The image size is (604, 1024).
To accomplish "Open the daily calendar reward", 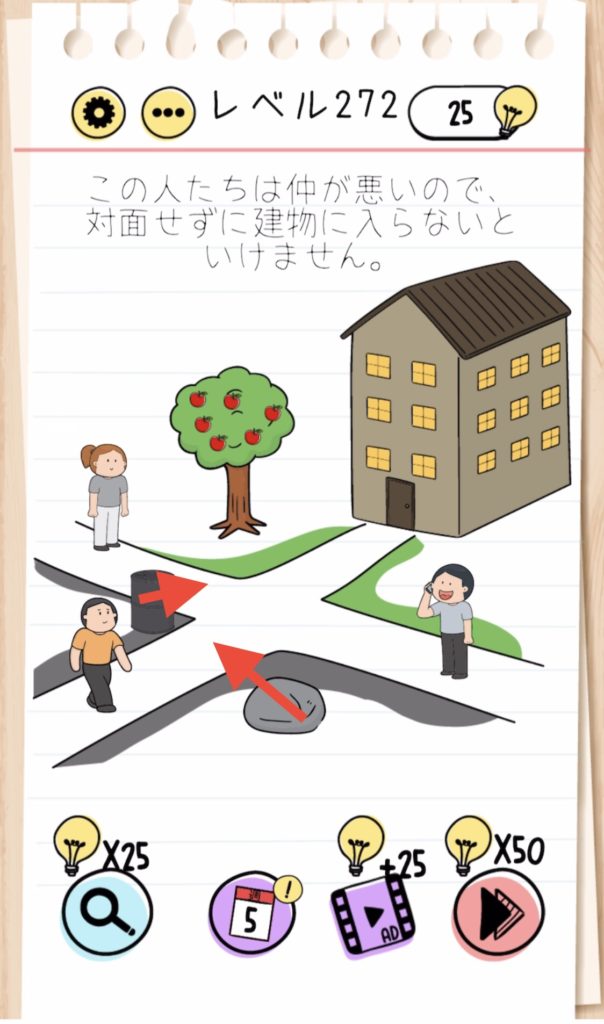I will click(252, 915).
